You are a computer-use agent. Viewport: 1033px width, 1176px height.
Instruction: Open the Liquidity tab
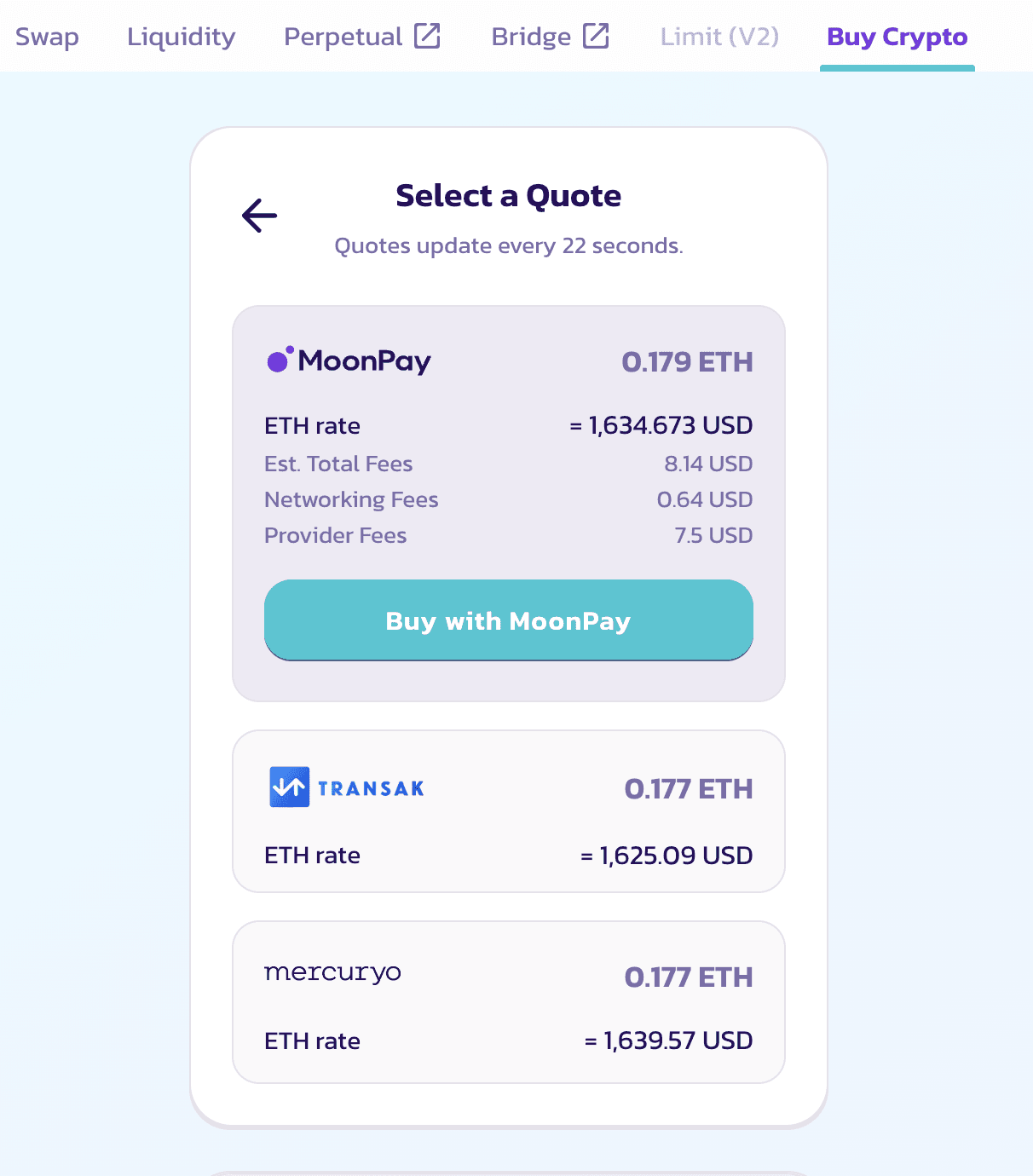181,37
